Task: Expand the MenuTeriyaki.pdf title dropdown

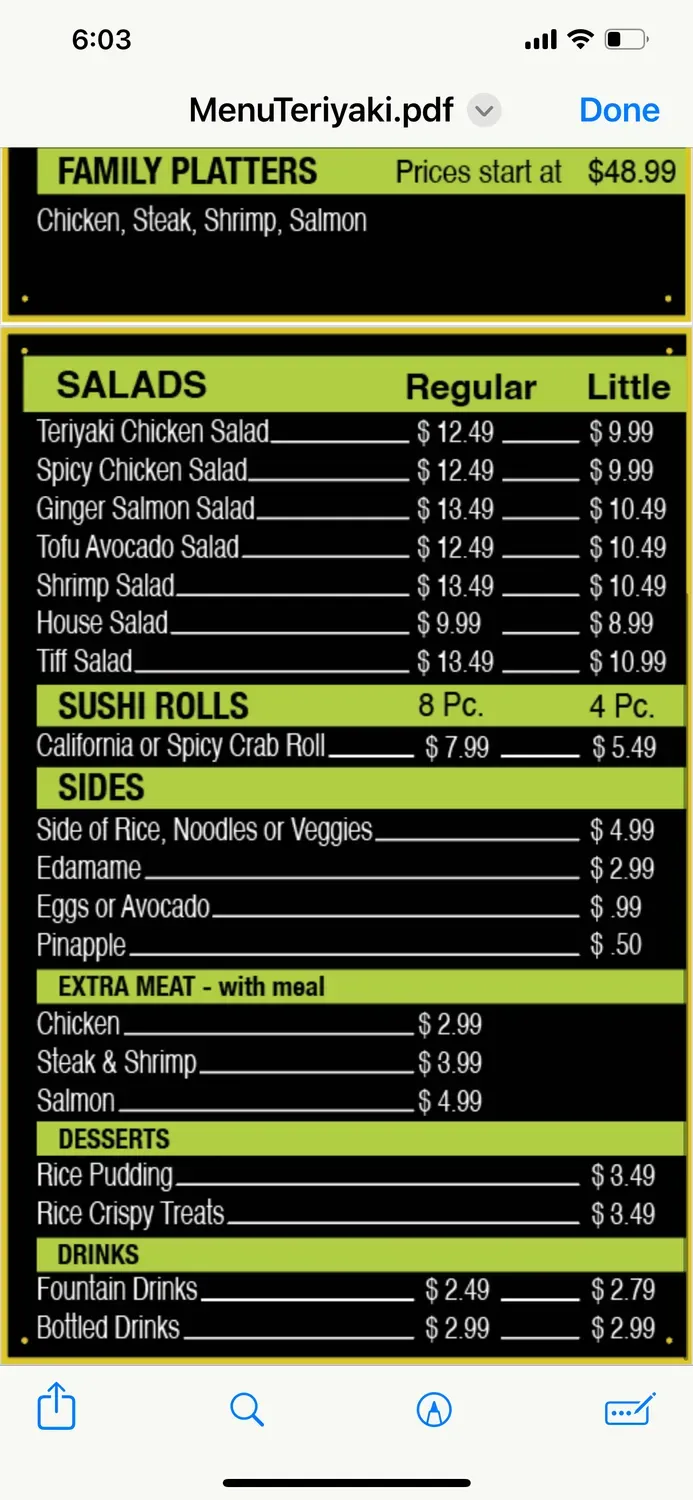Action: tap(484, 110)
